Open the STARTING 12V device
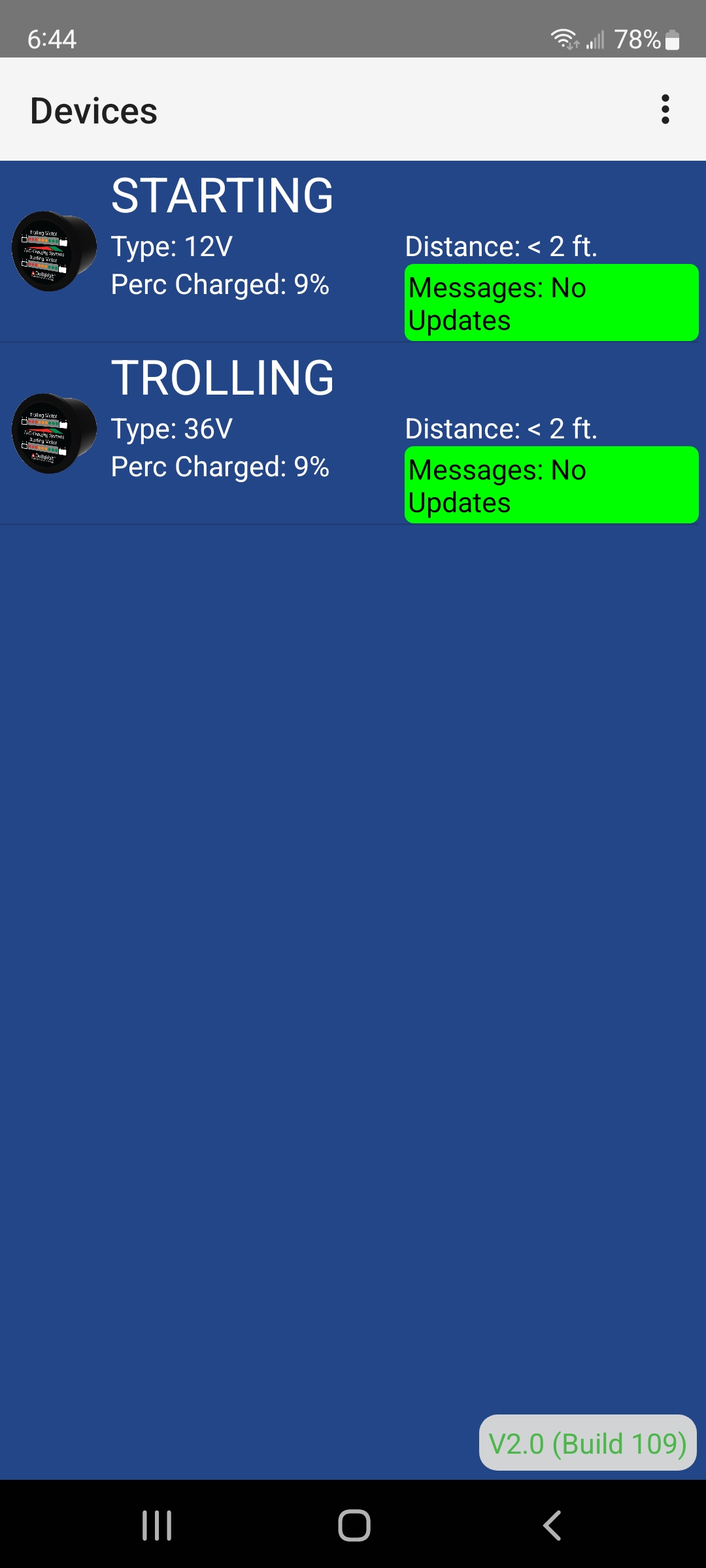Screen dimensions: 706x1568 222,252
